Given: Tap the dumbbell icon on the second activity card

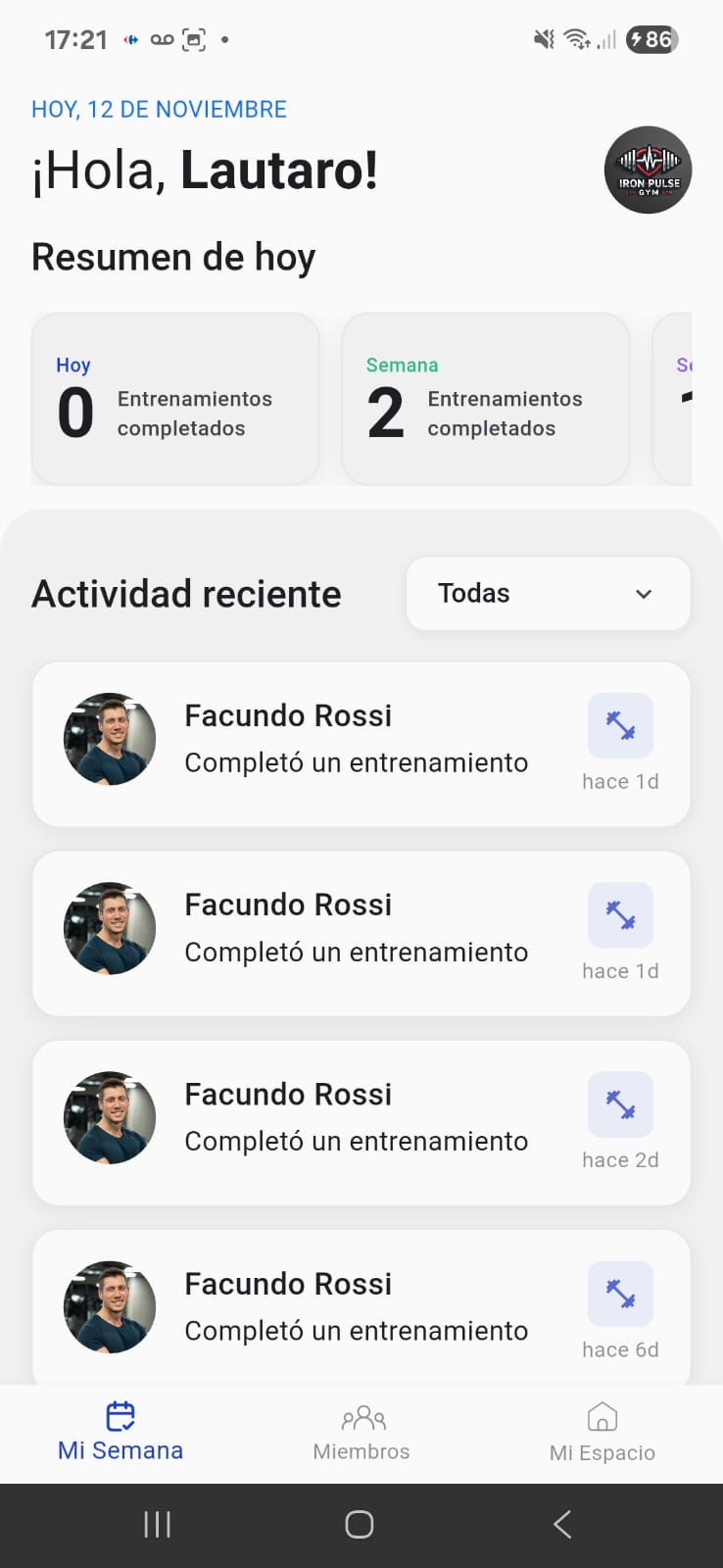Looking at the screenshot, I should (620, 914).
